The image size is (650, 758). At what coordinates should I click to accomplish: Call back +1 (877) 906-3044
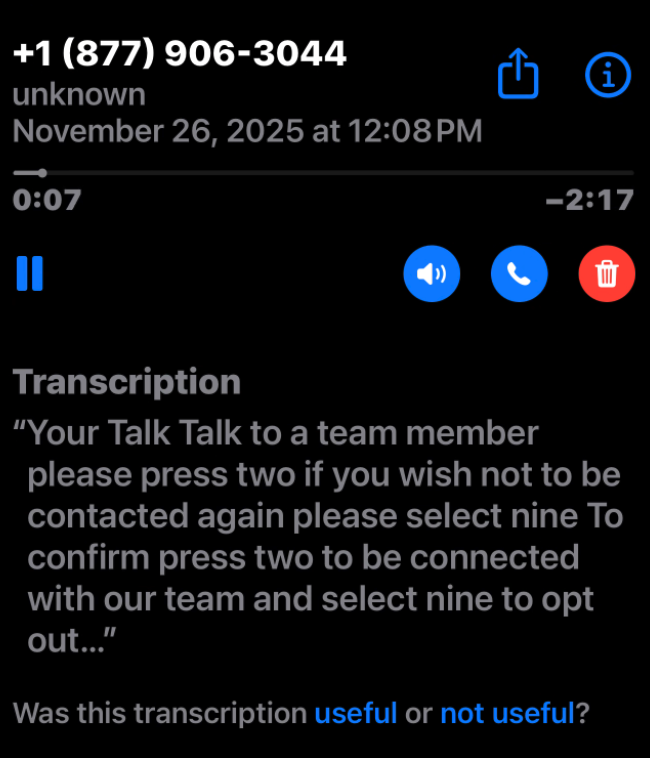click(x=519, y=273)
